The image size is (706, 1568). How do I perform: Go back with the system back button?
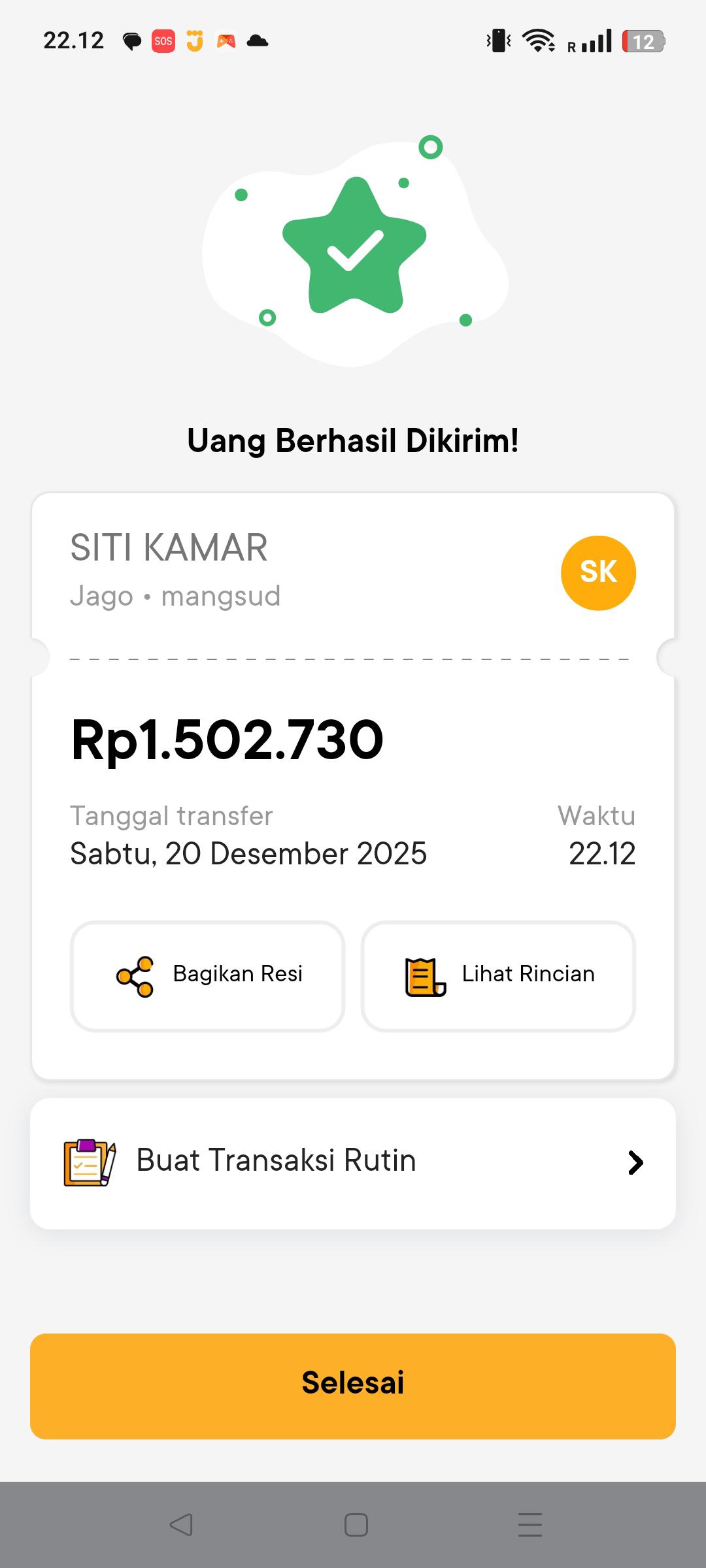click(x=181, y=1525)
